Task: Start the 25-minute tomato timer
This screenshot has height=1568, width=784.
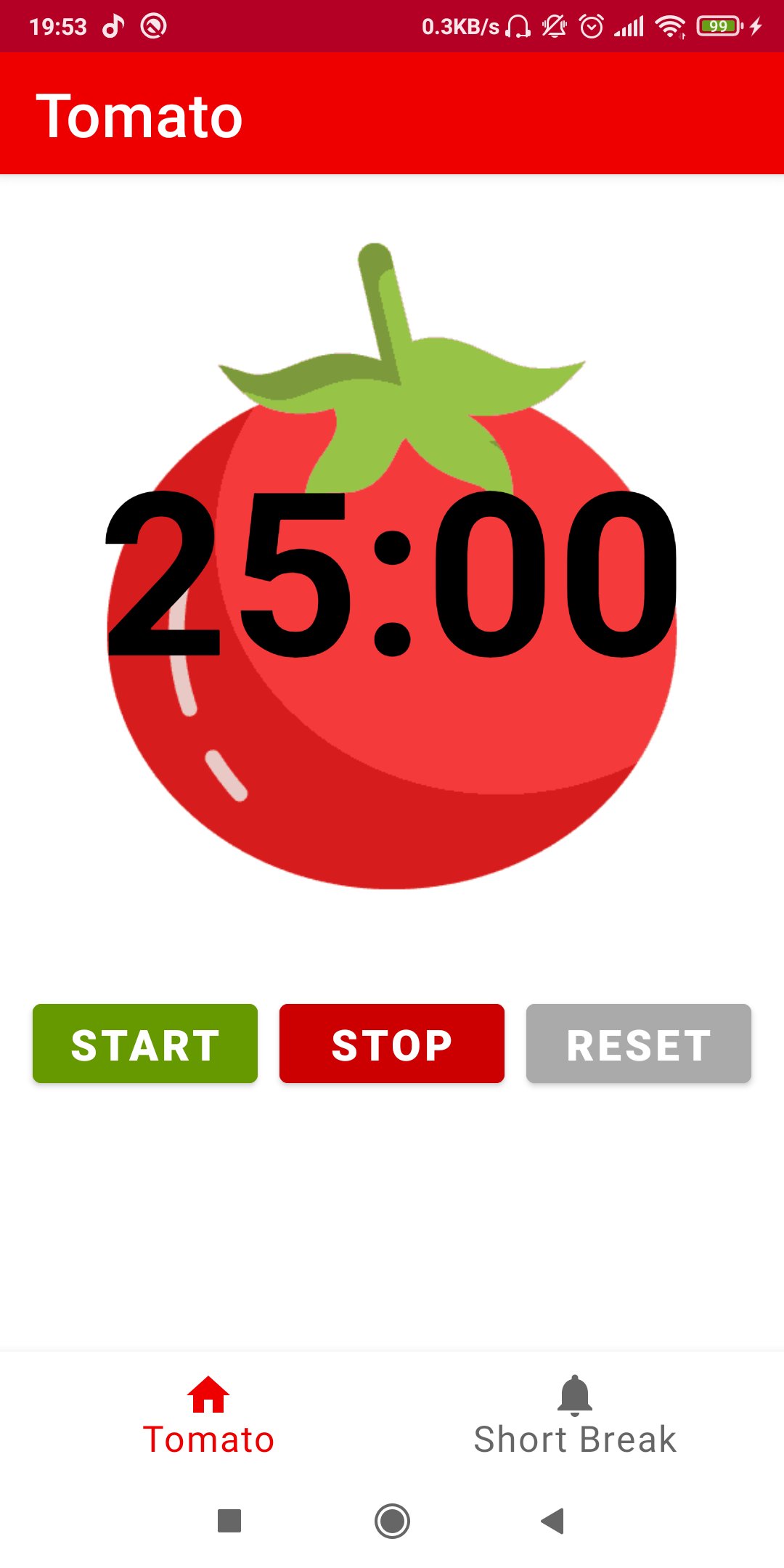Action: tap(145, 1044)
